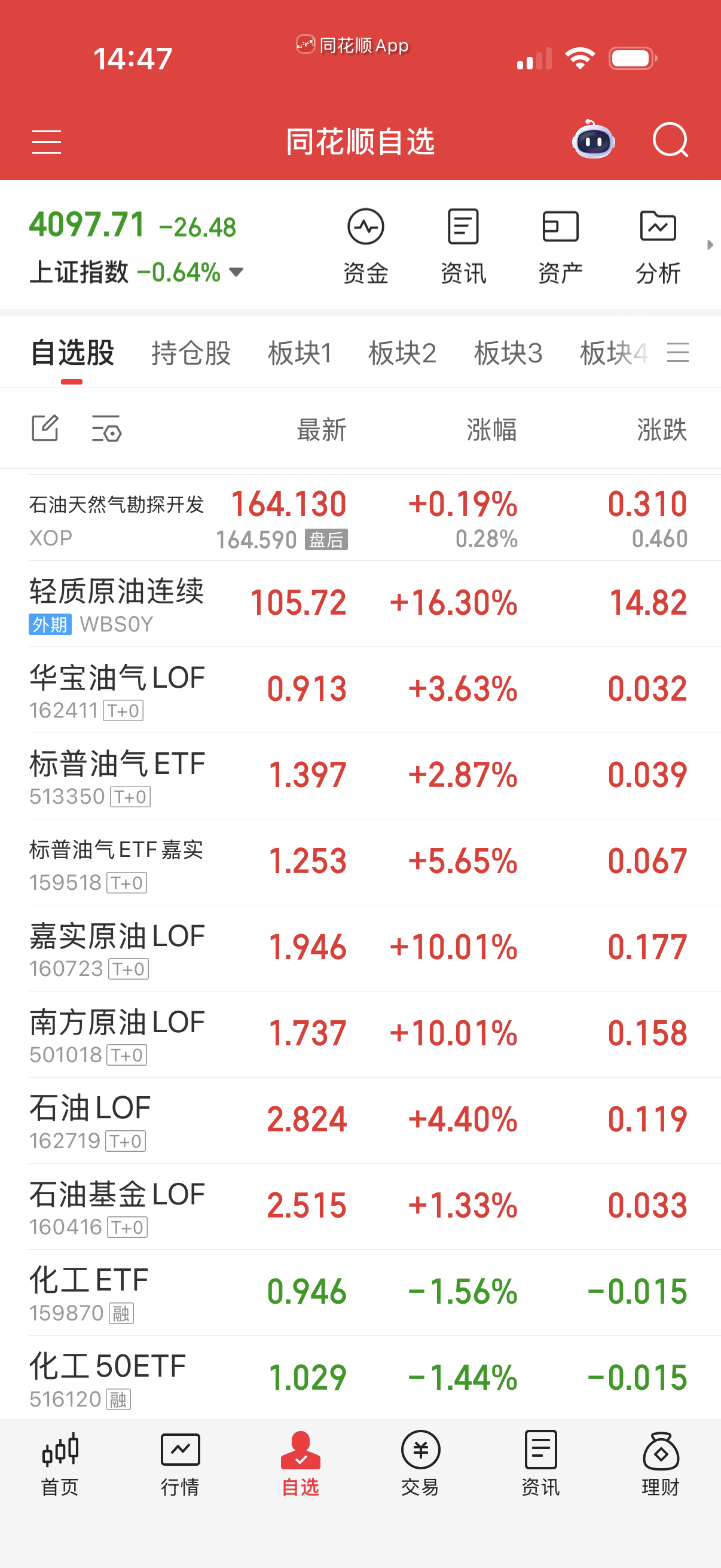Open the hamburger menu at top left
The image size is (721, 1568).
pyautogui.click(x=46, y=142)
